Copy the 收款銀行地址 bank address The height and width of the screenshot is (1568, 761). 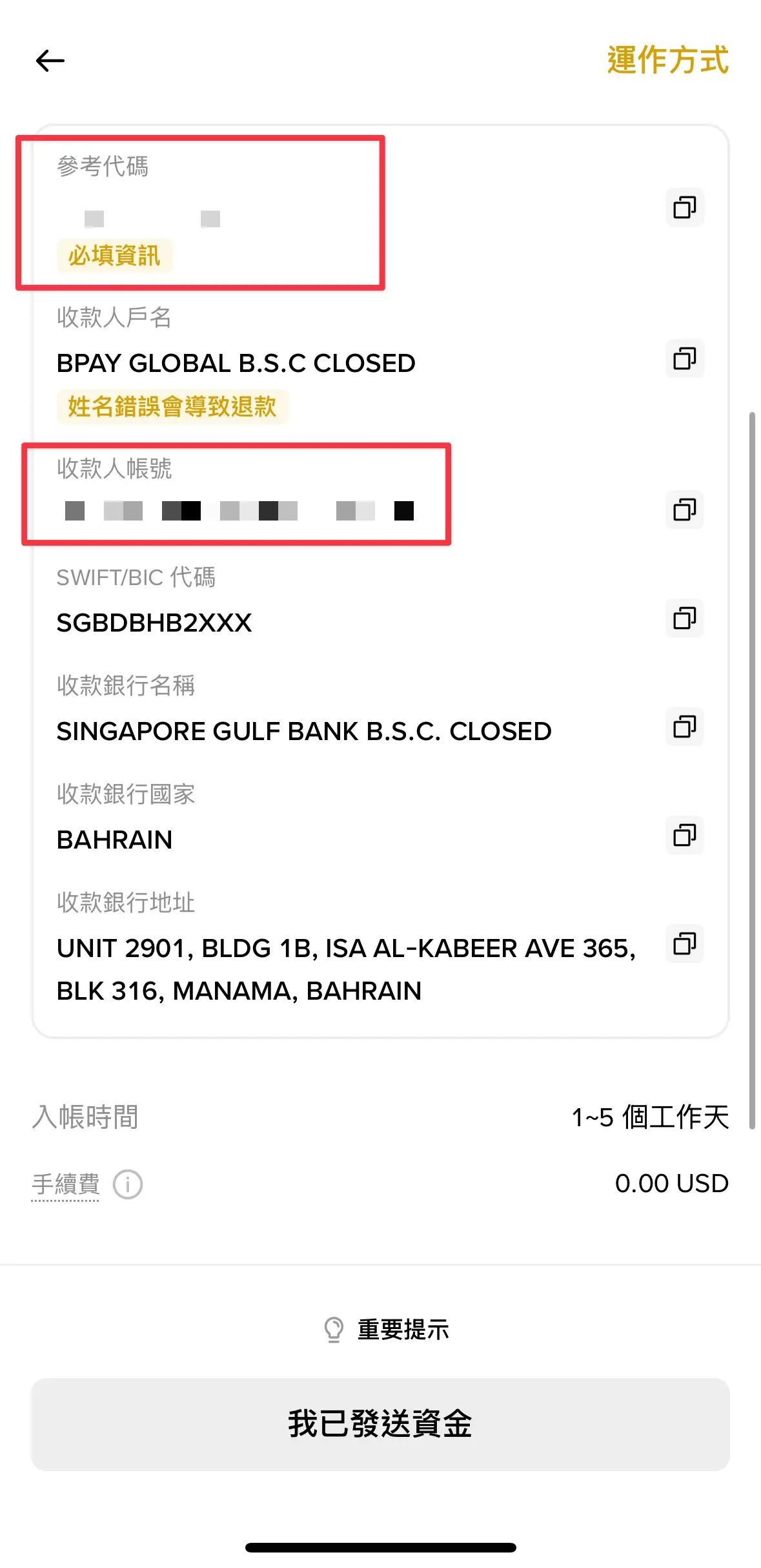pyautogui.click(x=684, y=944)
